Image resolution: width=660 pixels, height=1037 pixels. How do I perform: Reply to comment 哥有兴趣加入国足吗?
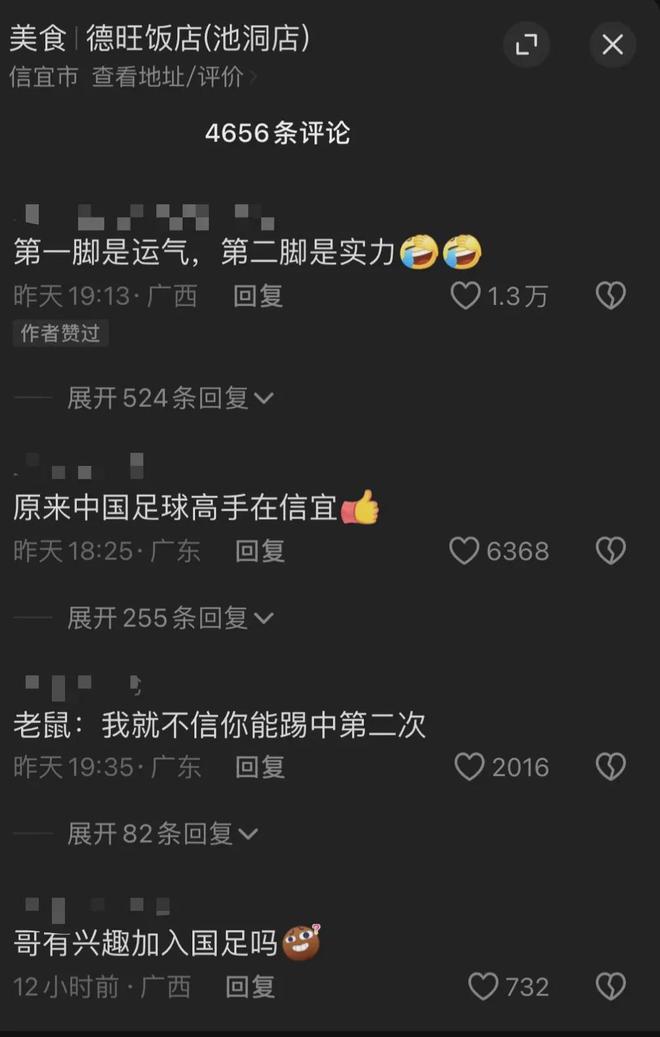tap(250, 987)
